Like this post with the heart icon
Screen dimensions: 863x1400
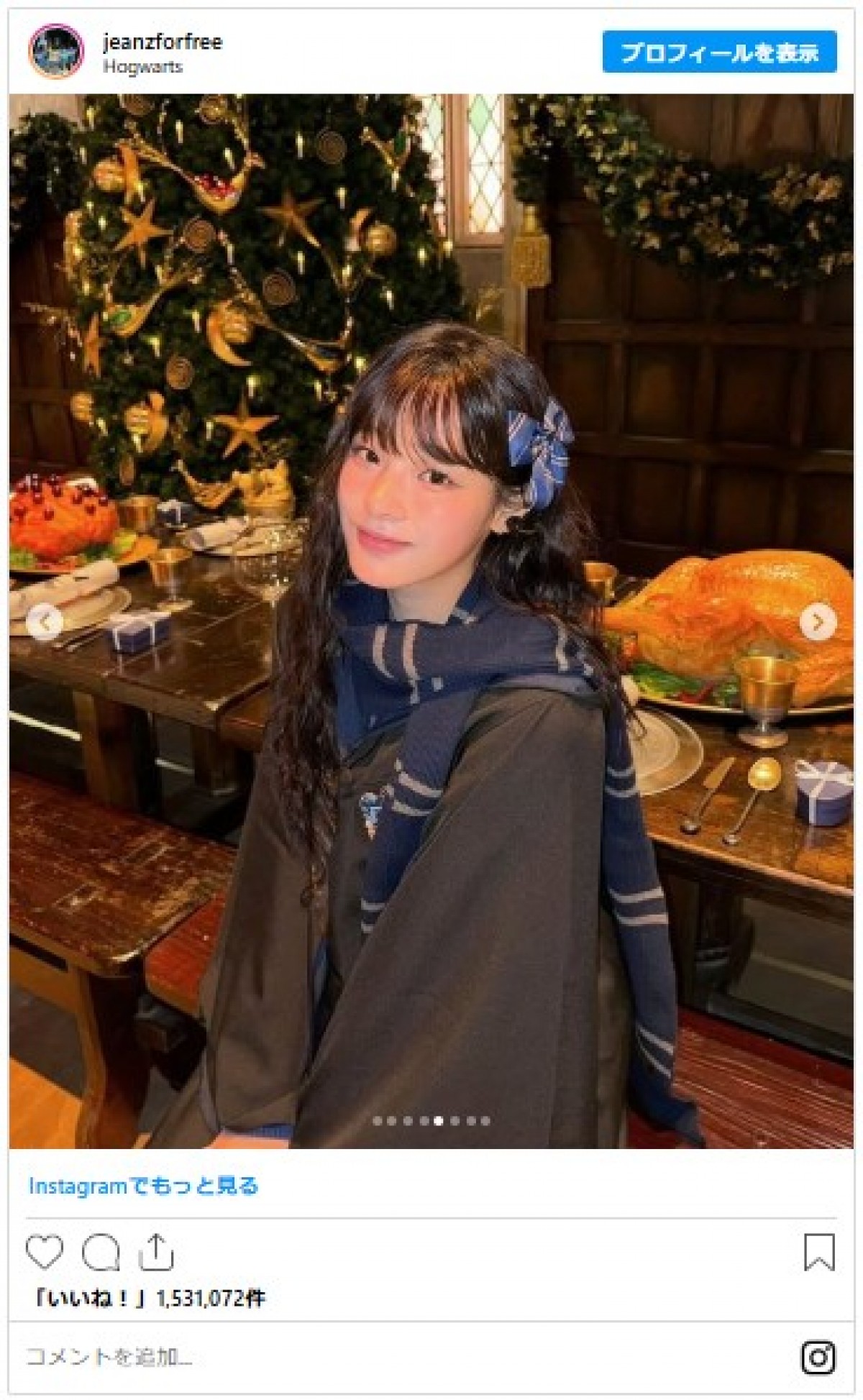[x=45, y=1252]
